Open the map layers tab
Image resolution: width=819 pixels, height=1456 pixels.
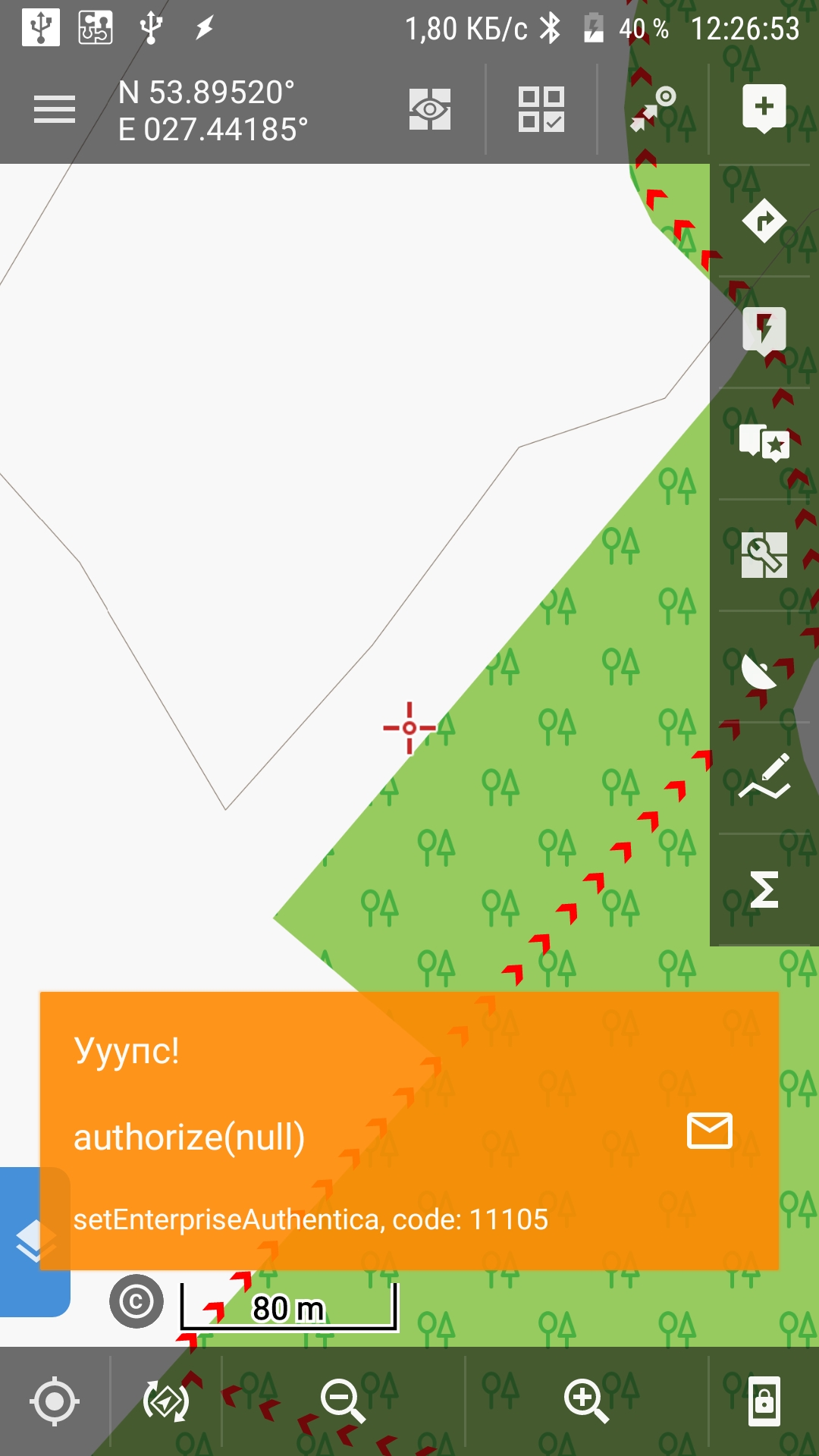click(x=35, y=1241)
